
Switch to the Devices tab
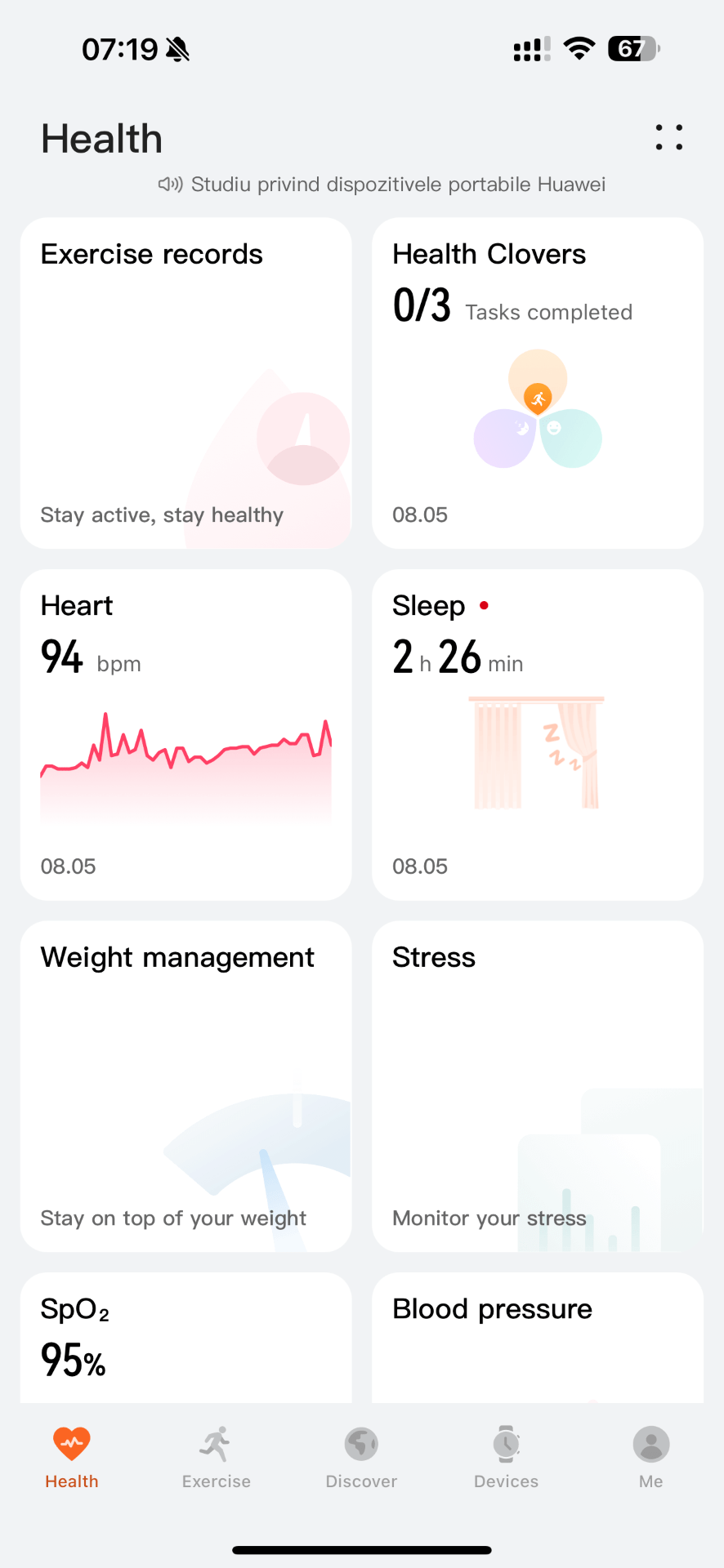tap(507, 1456)
